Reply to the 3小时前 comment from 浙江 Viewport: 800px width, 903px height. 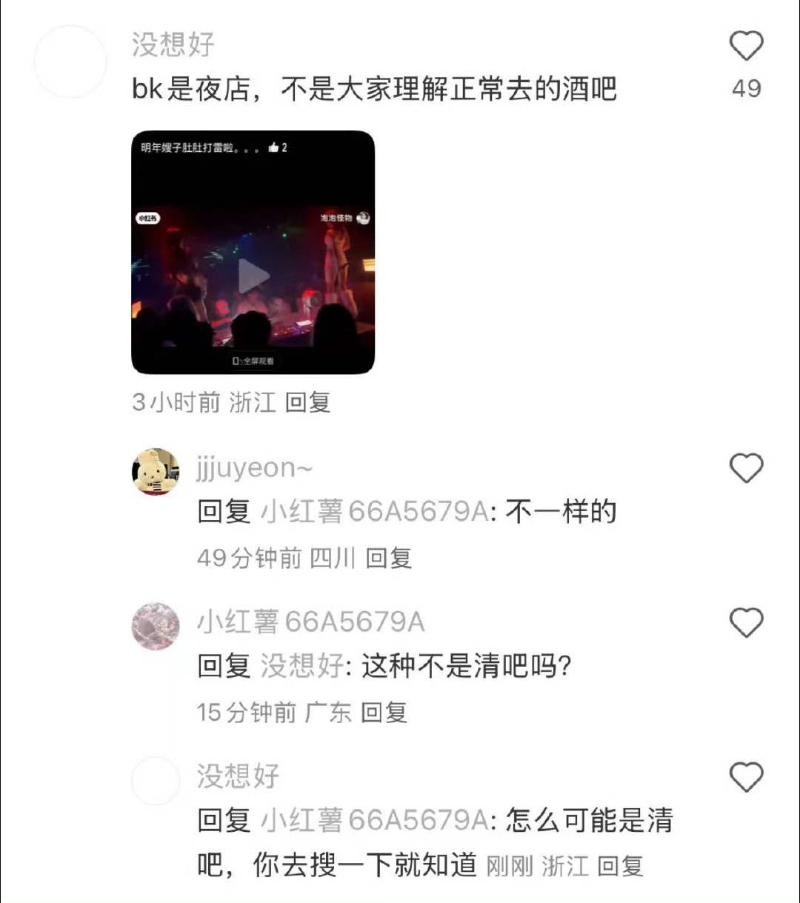point(307,402)
